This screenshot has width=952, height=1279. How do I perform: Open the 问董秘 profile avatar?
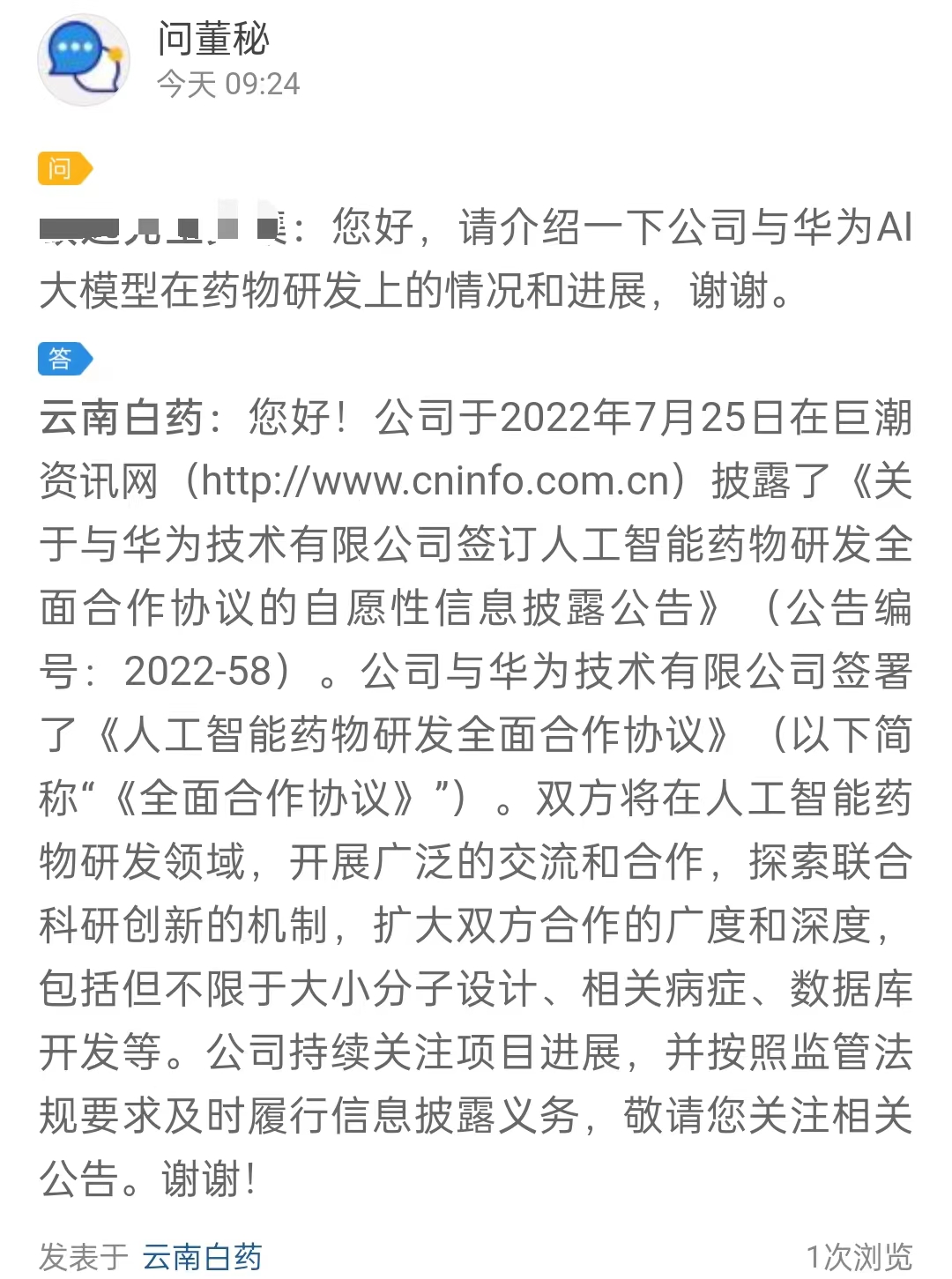pyautogui.click(x=84, y=60)
